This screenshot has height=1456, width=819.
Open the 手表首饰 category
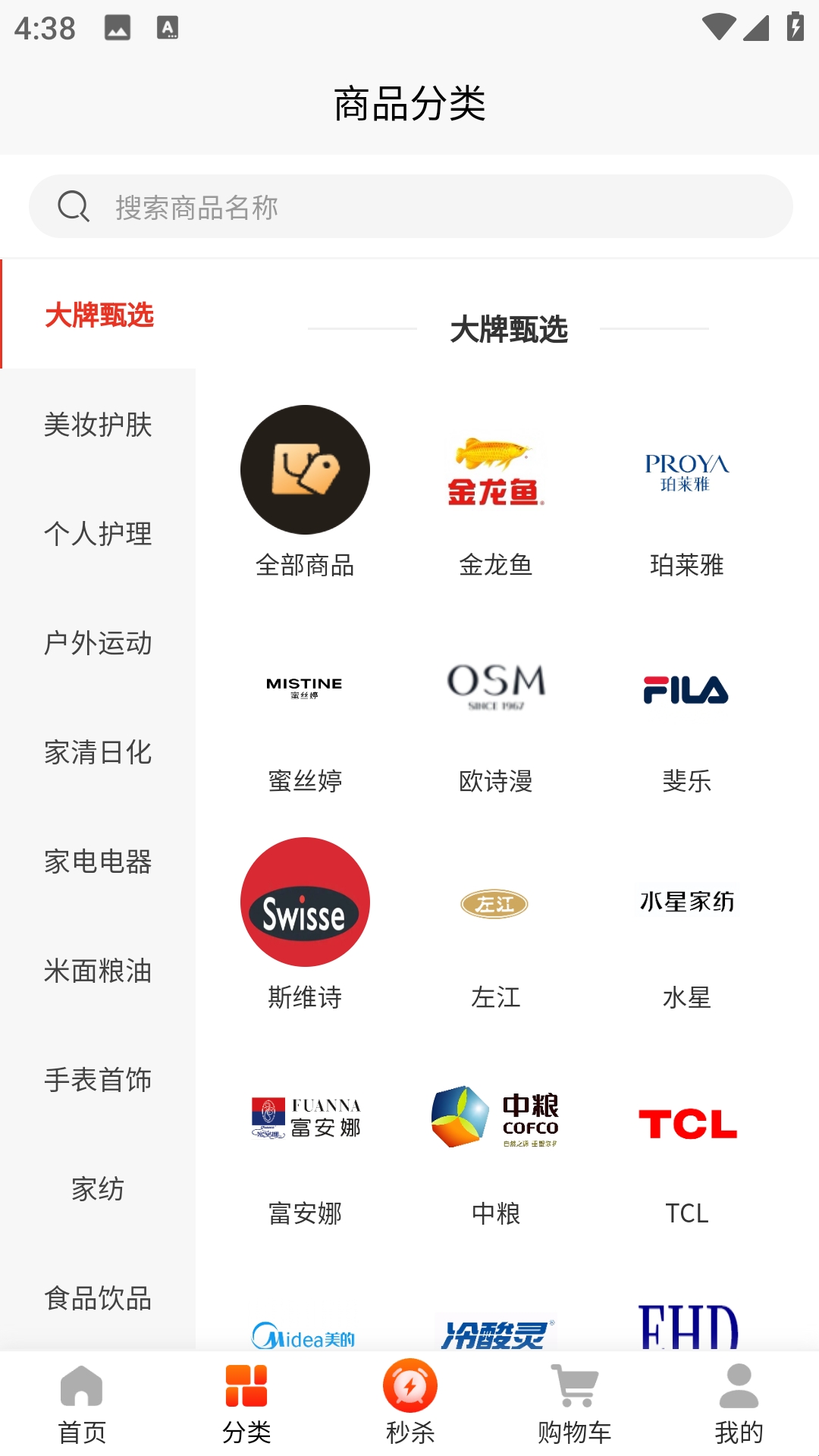click(x=98, y=1080)
